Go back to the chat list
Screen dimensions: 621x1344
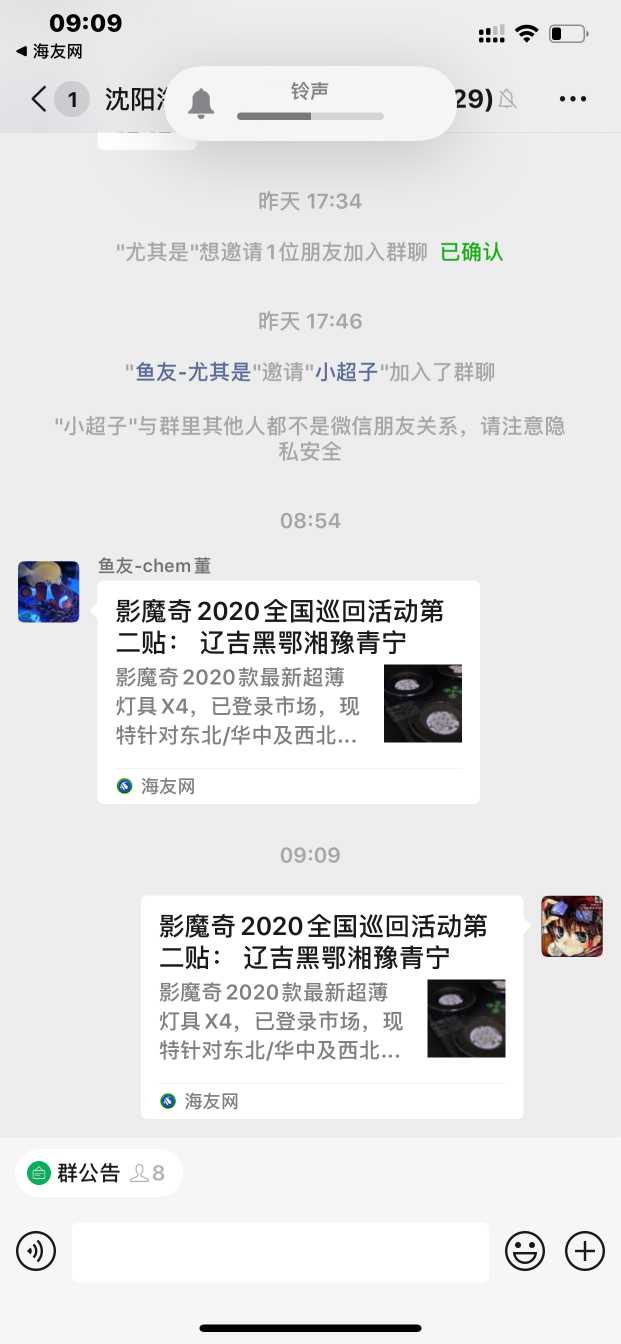point(39,99)
